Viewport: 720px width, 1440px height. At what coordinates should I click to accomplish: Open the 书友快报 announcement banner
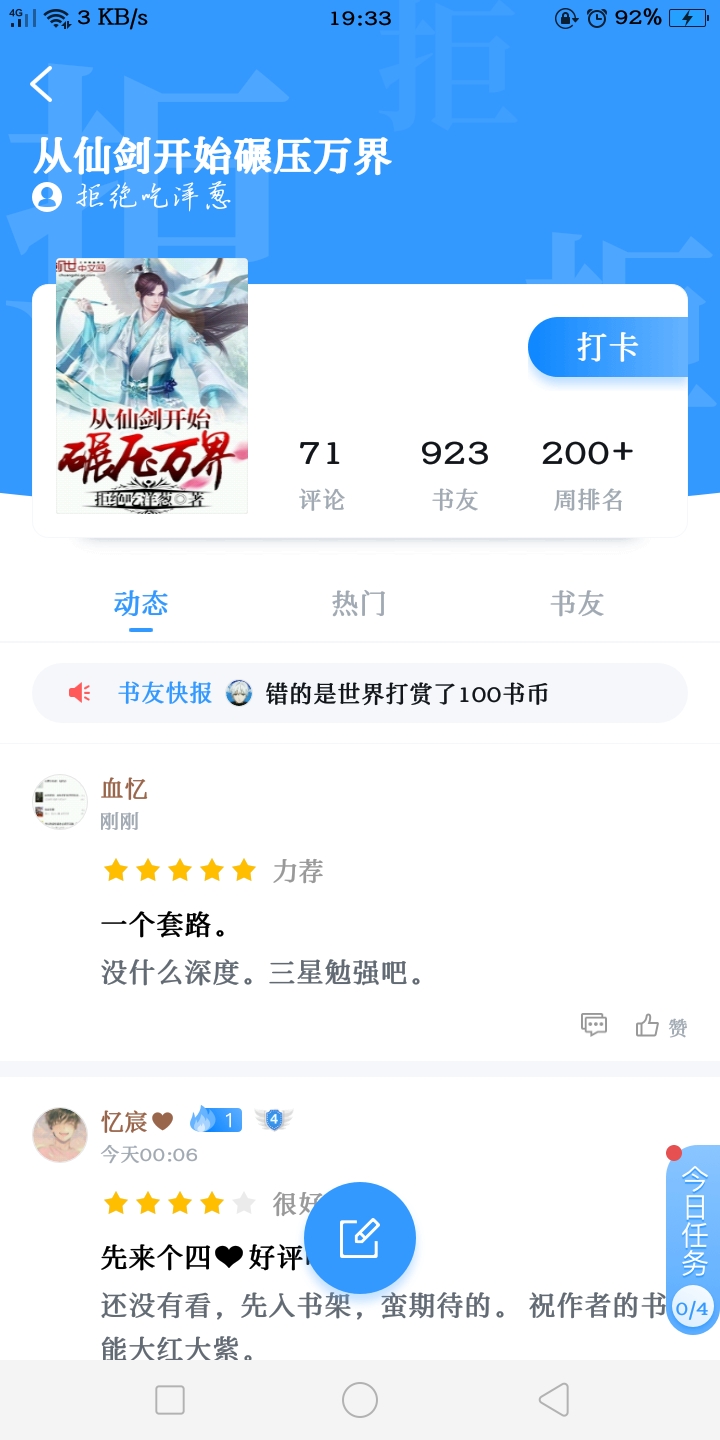360,693
